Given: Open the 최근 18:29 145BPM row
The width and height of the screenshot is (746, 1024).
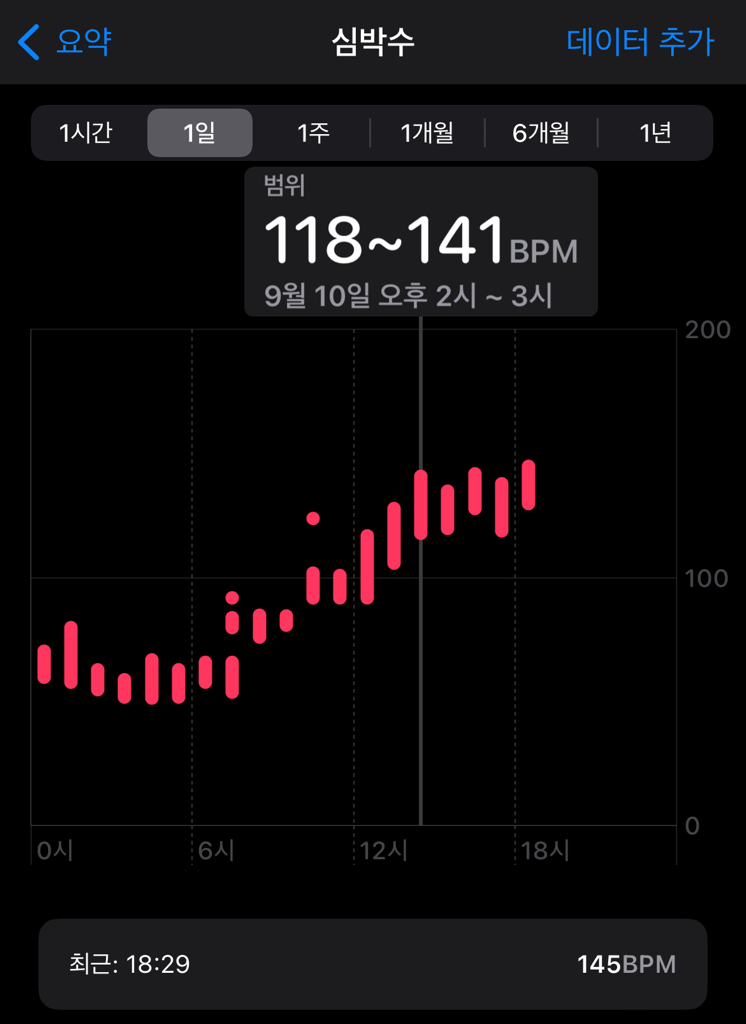Looking at the screenshot, I should [373, 964].
